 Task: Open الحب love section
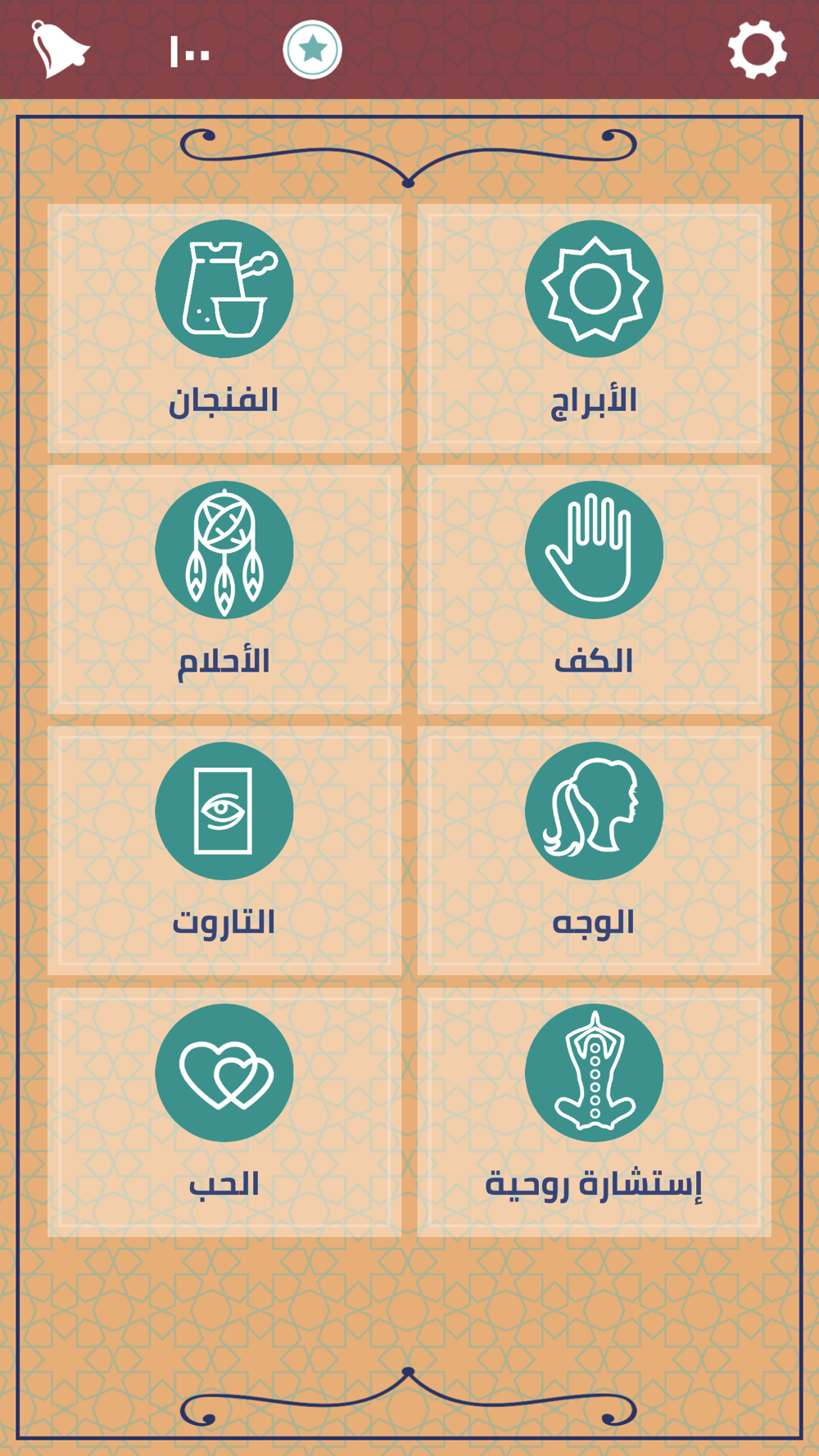(224, 1112)
